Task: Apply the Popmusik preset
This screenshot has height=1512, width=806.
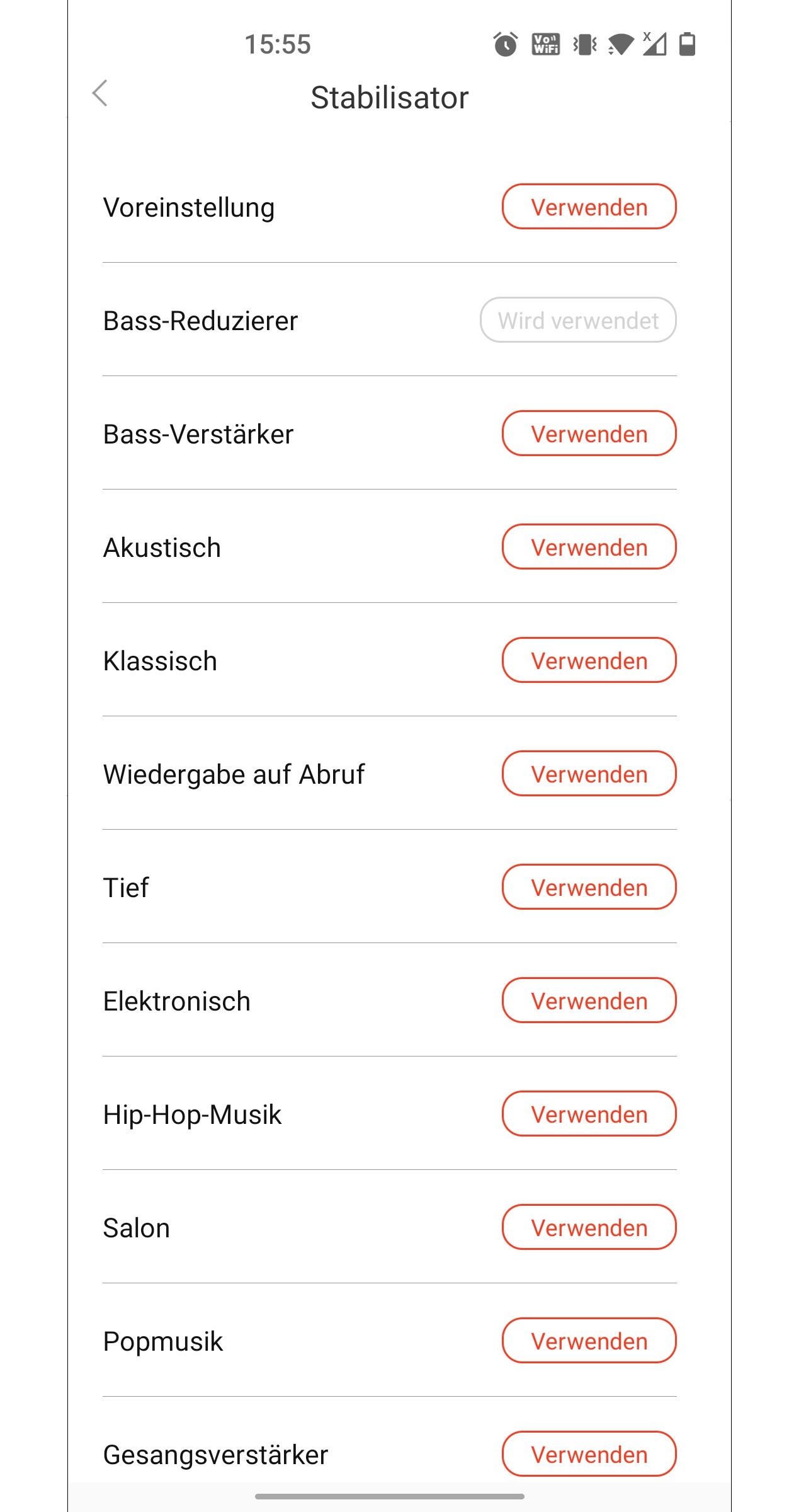Action: pos(589,1341)
